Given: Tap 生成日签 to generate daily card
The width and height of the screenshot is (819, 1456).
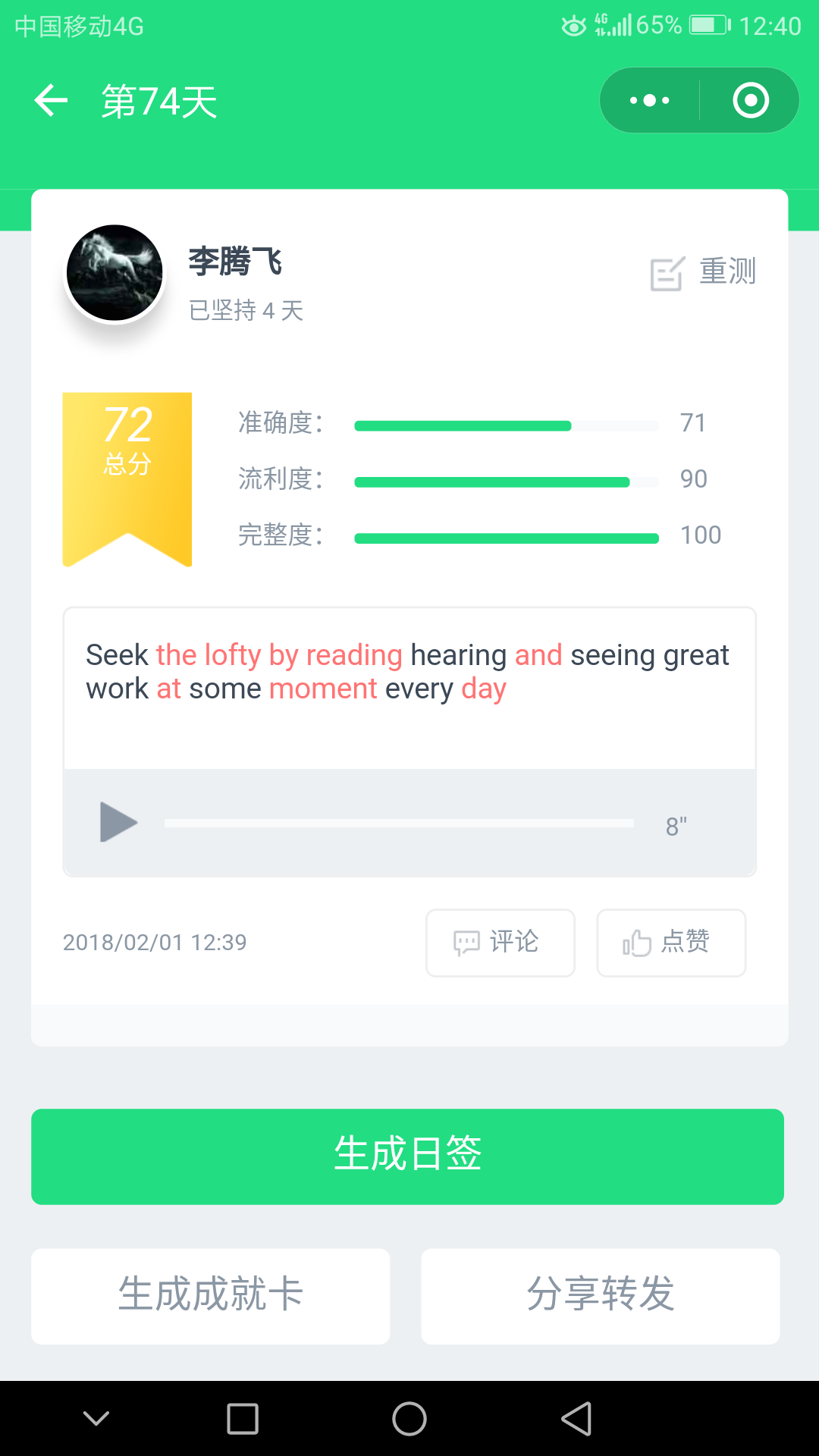Looking at the screenshot, I should click(x=407, y=1156).
